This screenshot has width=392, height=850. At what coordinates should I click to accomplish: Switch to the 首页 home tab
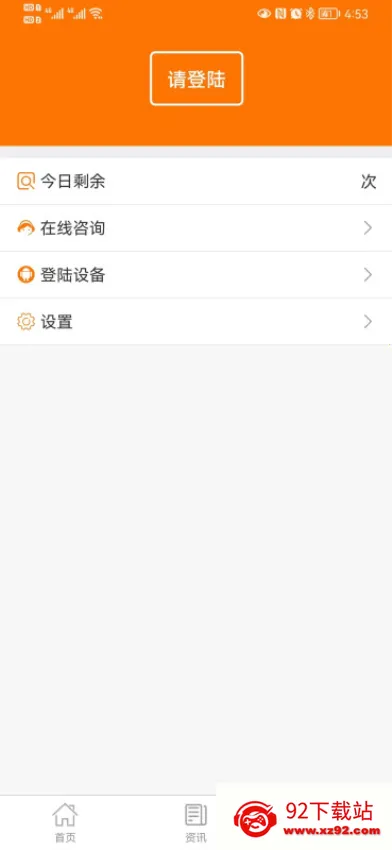[x=65, y=822]
